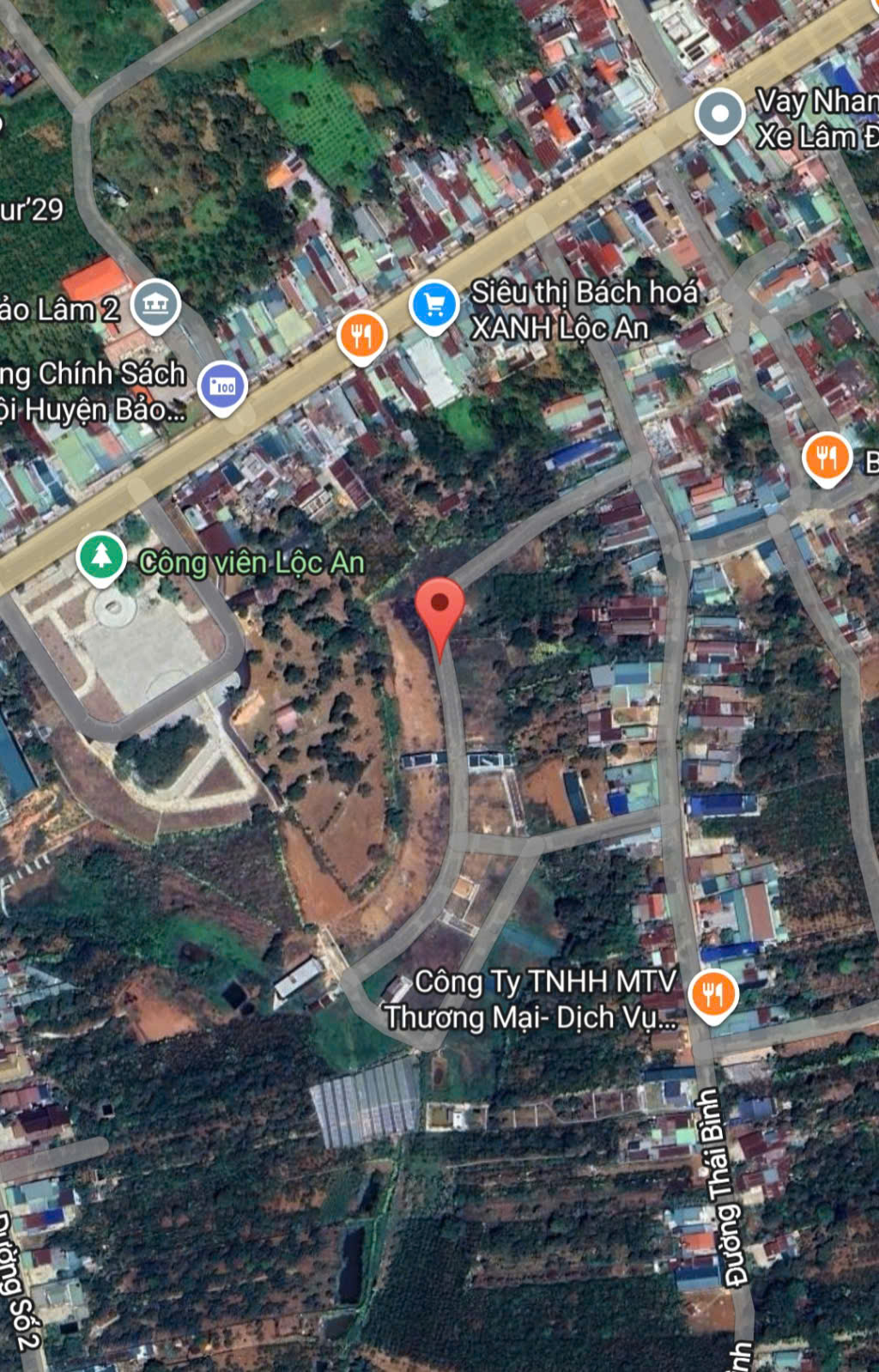Open the restaurant pin near Đường Thái Bình
879x1372 pixels.
pos(712,994)
